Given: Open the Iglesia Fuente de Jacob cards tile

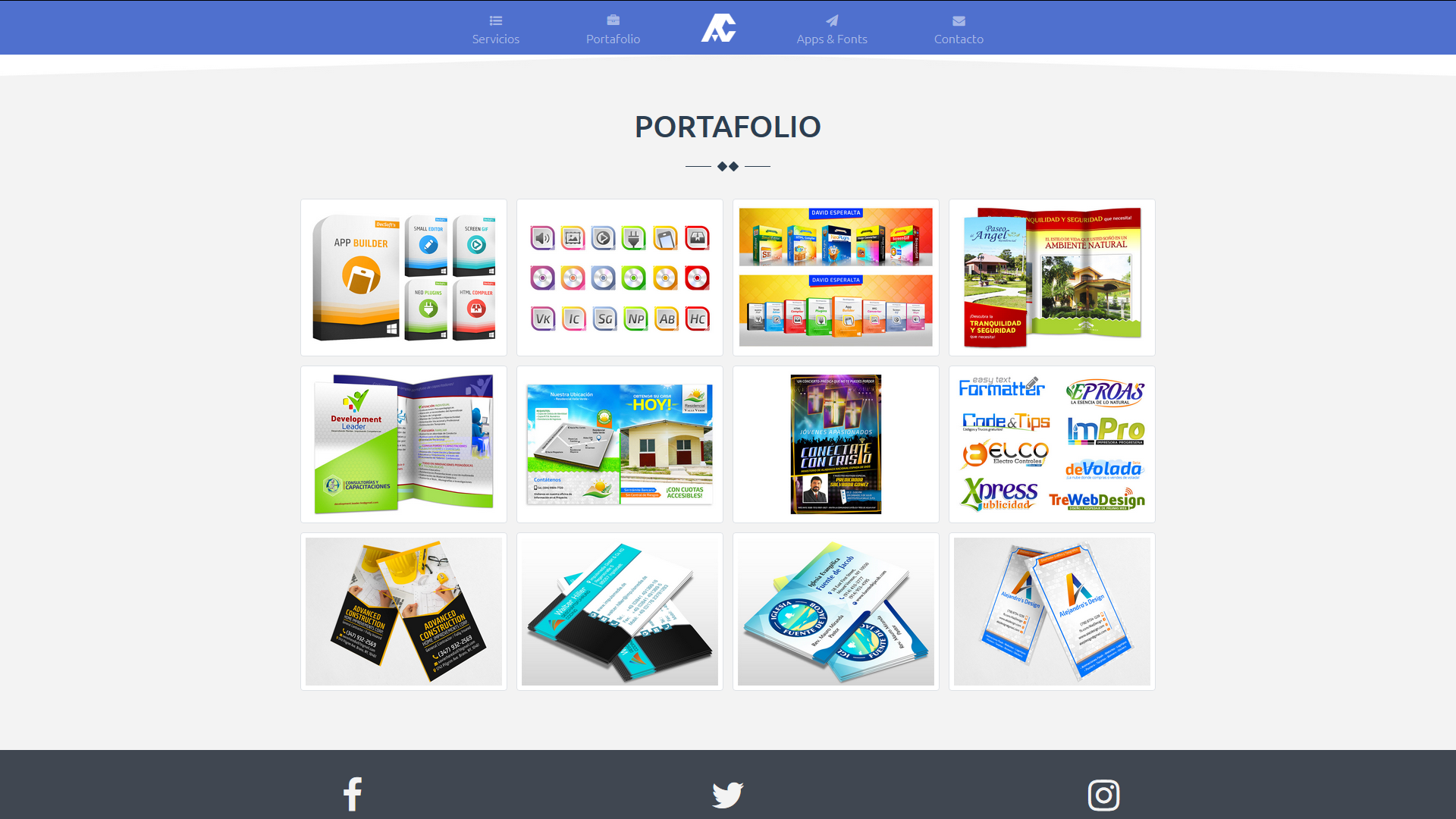Looking at the screenshot, I should pyautogui.click(x=836, y=611).
